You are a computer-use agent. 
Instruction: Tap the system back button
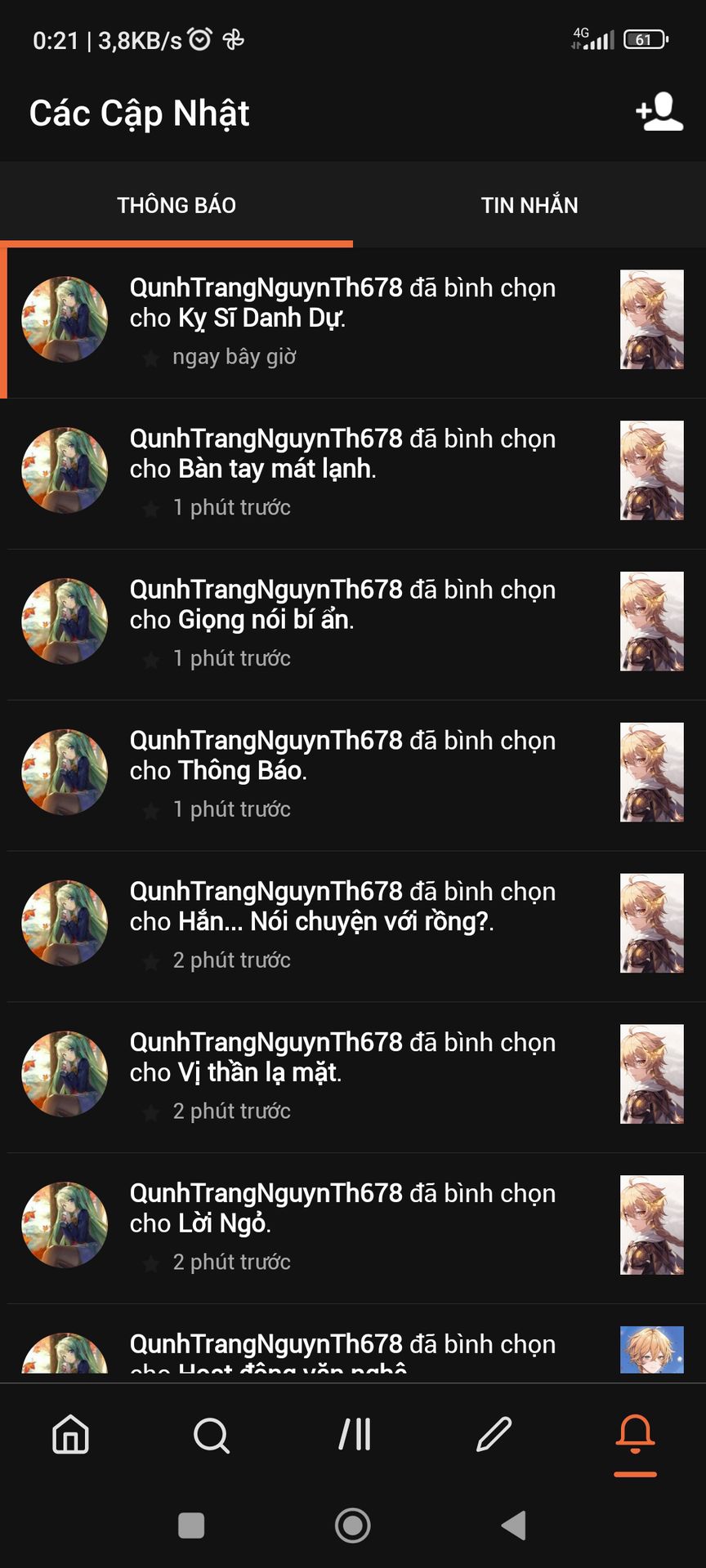[x=514, y=1525]
